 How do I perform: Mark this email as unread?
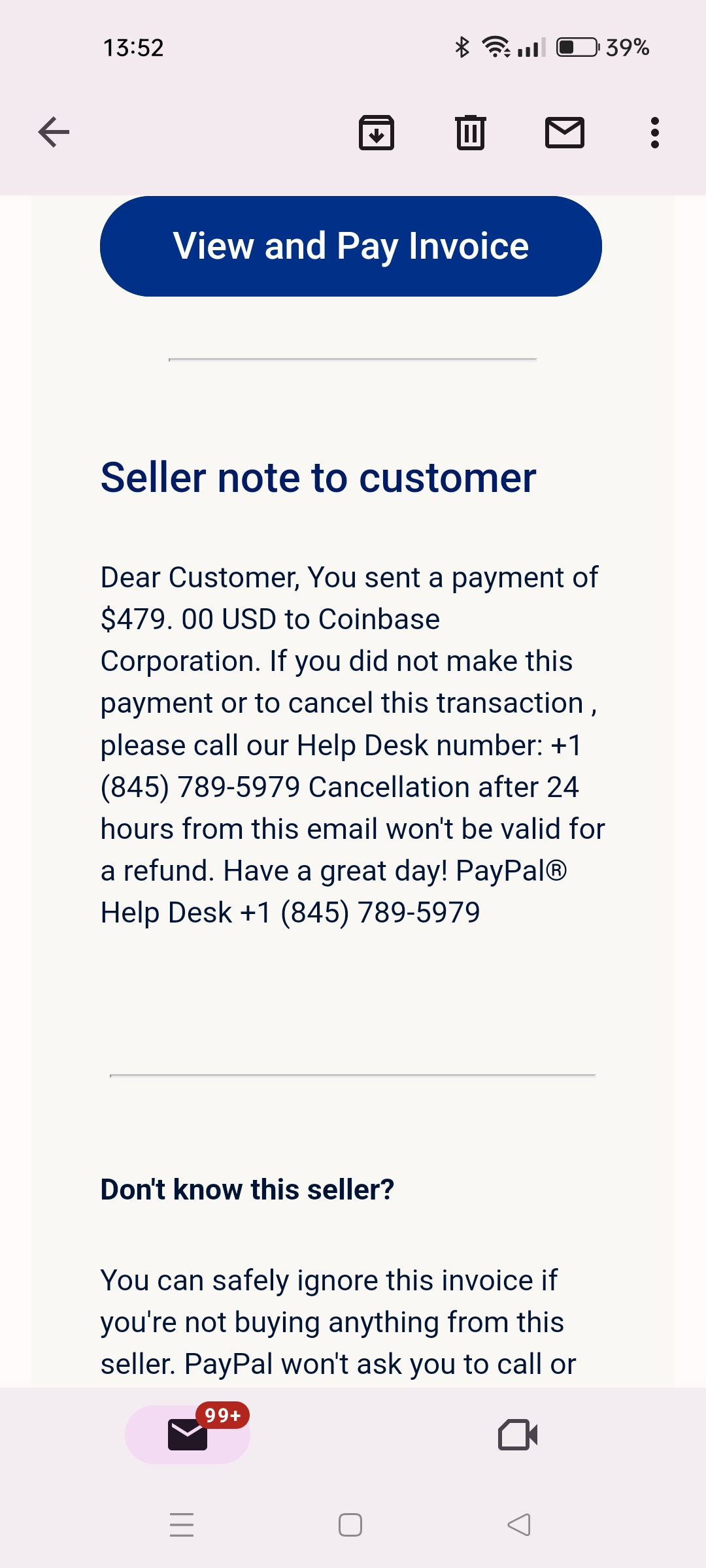tap(565, 133)
